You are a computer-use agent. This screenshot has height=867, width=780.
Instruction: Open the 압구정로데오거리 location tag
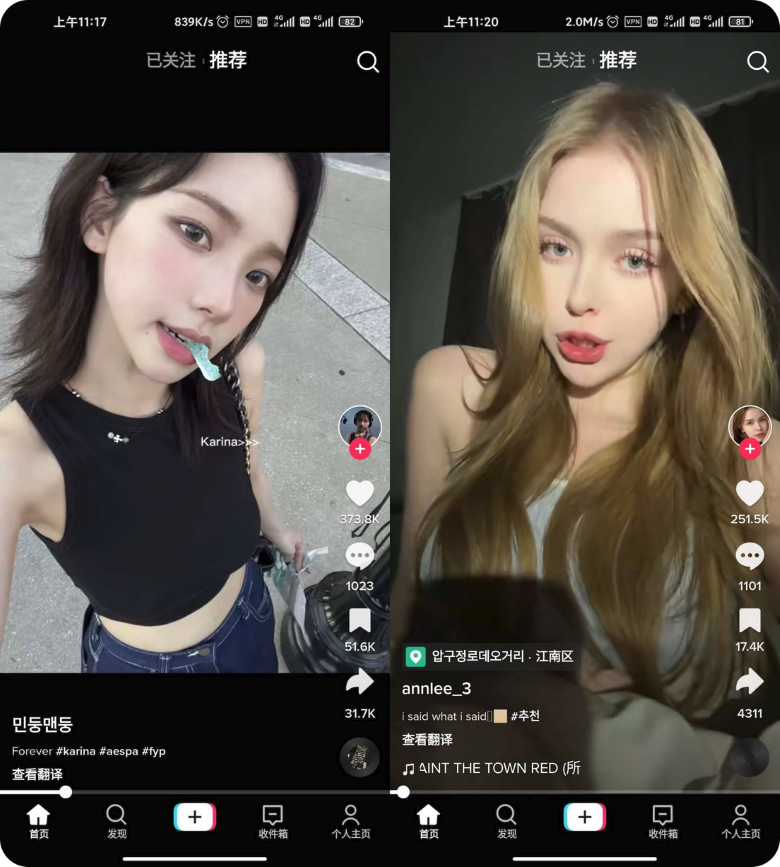(490, 657)
